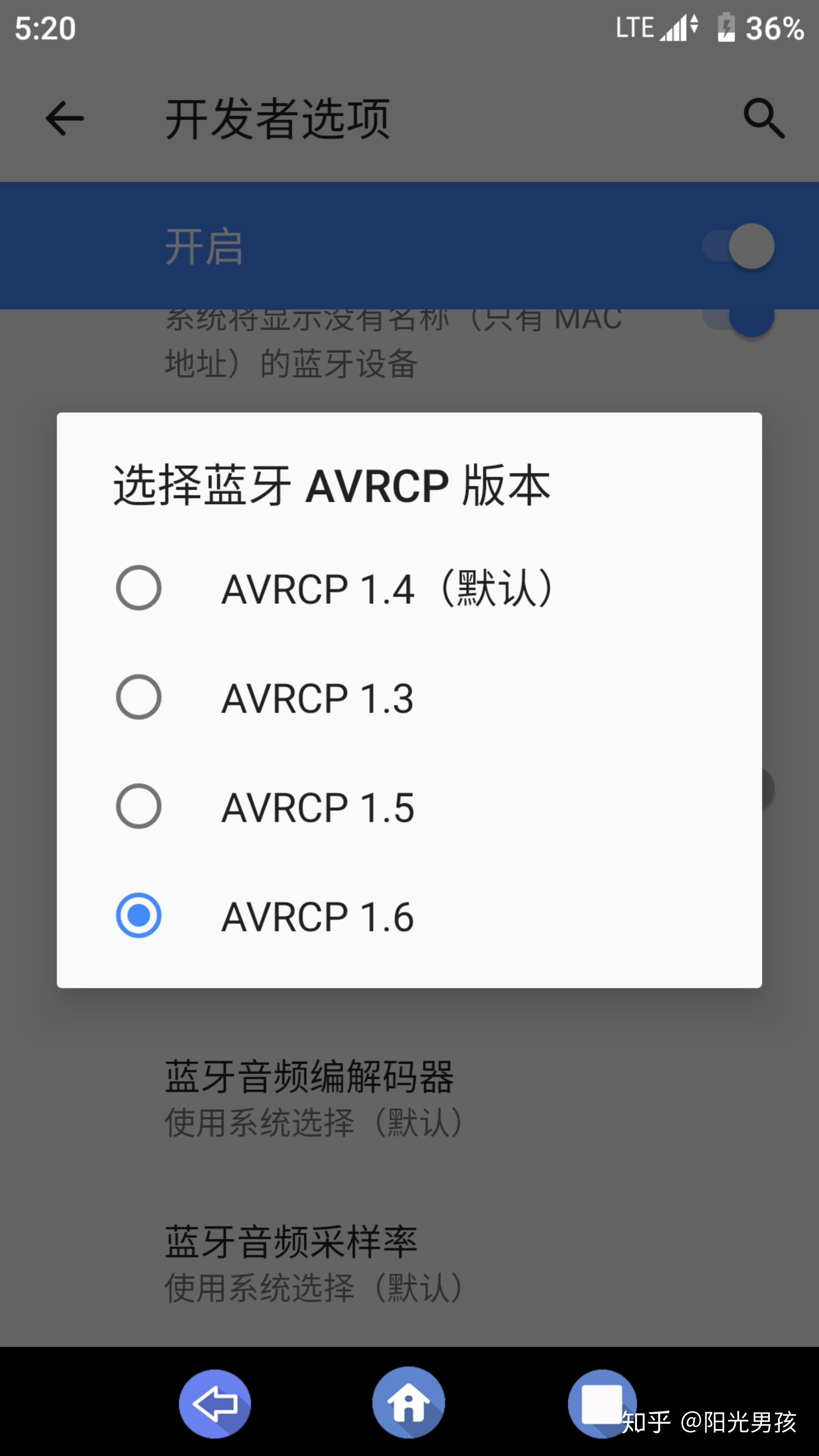Image resolution: width=819 pixels, height=1456 pixels.
Task: Go to the home screen
Action: pyautogui.click(x=409, y=1403)
